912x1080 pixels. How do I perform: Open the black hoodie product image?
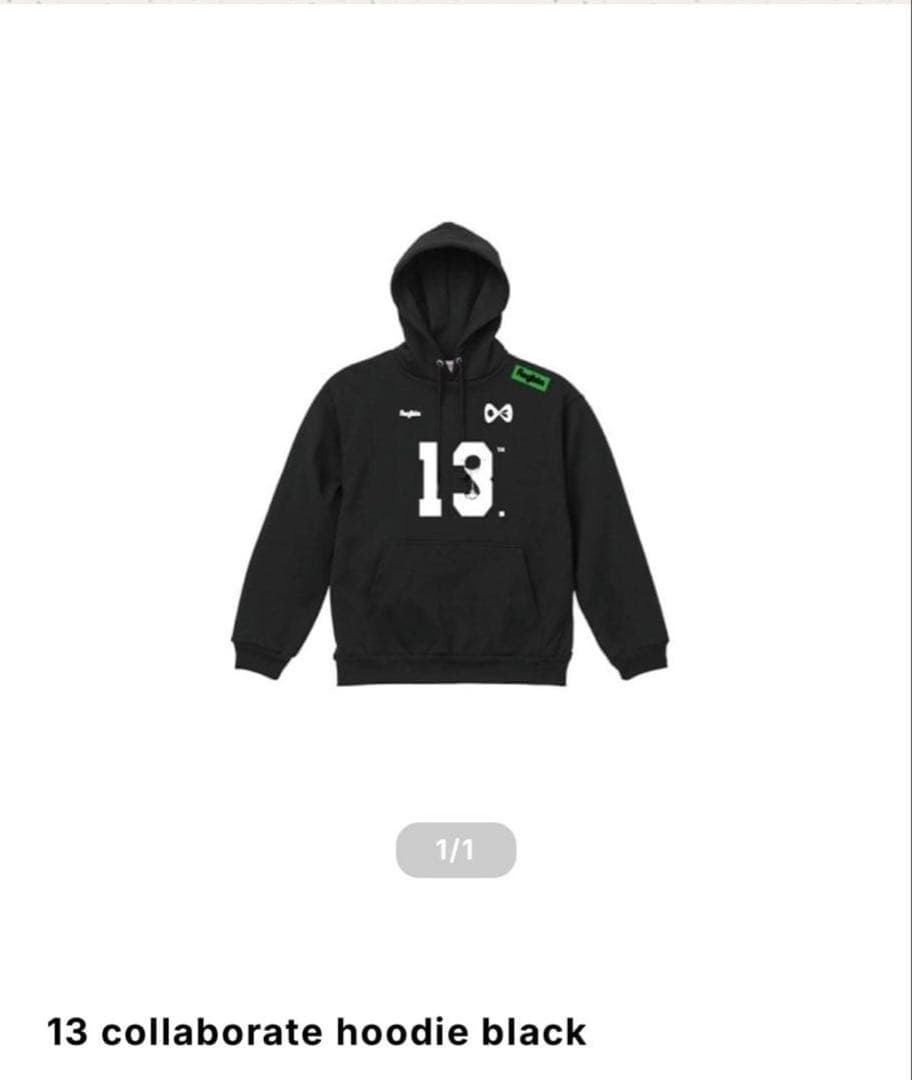[451, 470]
